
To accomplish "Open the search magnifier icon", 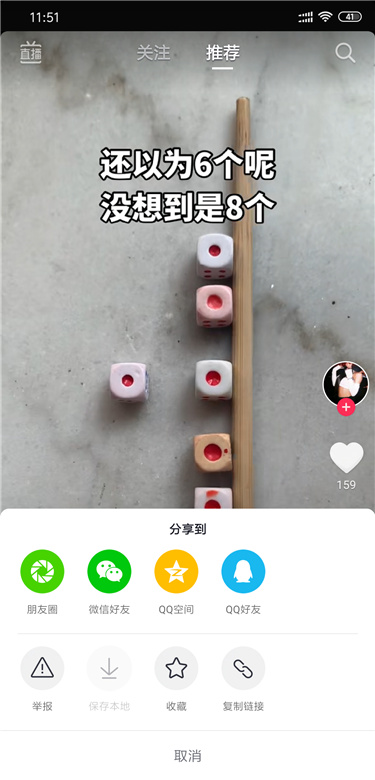I will [345, 53].
